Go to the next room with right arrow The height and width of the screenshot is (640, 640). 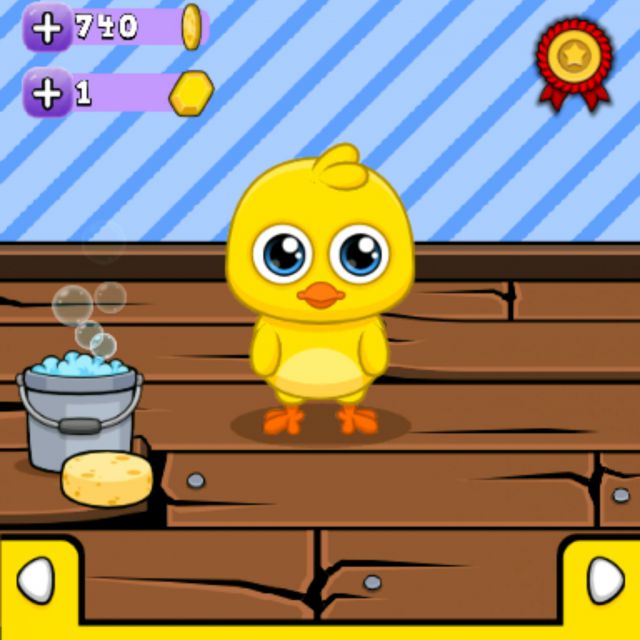pos(604,580)
